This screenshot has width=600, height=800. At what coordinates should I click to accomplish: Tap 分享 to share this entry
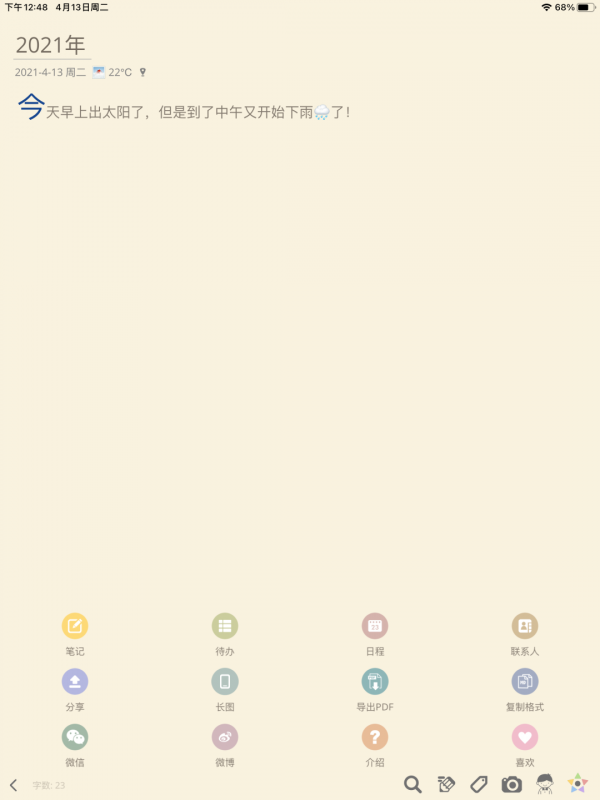[x=75, y=682]
